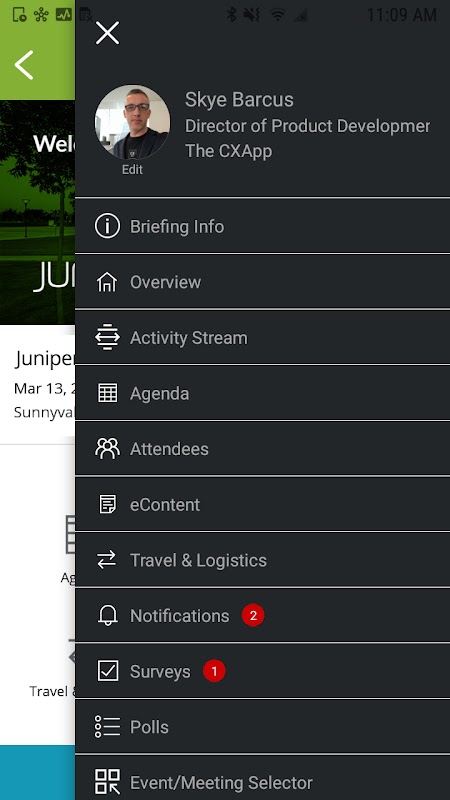
Task: Open eContent
Action: (x=262, y=504)
